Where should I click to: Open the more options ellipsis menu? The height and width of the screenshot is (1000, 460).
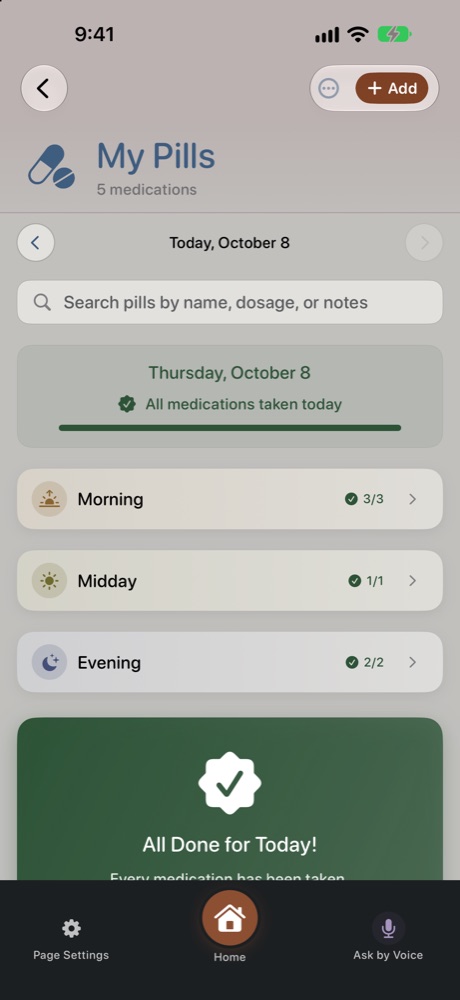[329, 89]
